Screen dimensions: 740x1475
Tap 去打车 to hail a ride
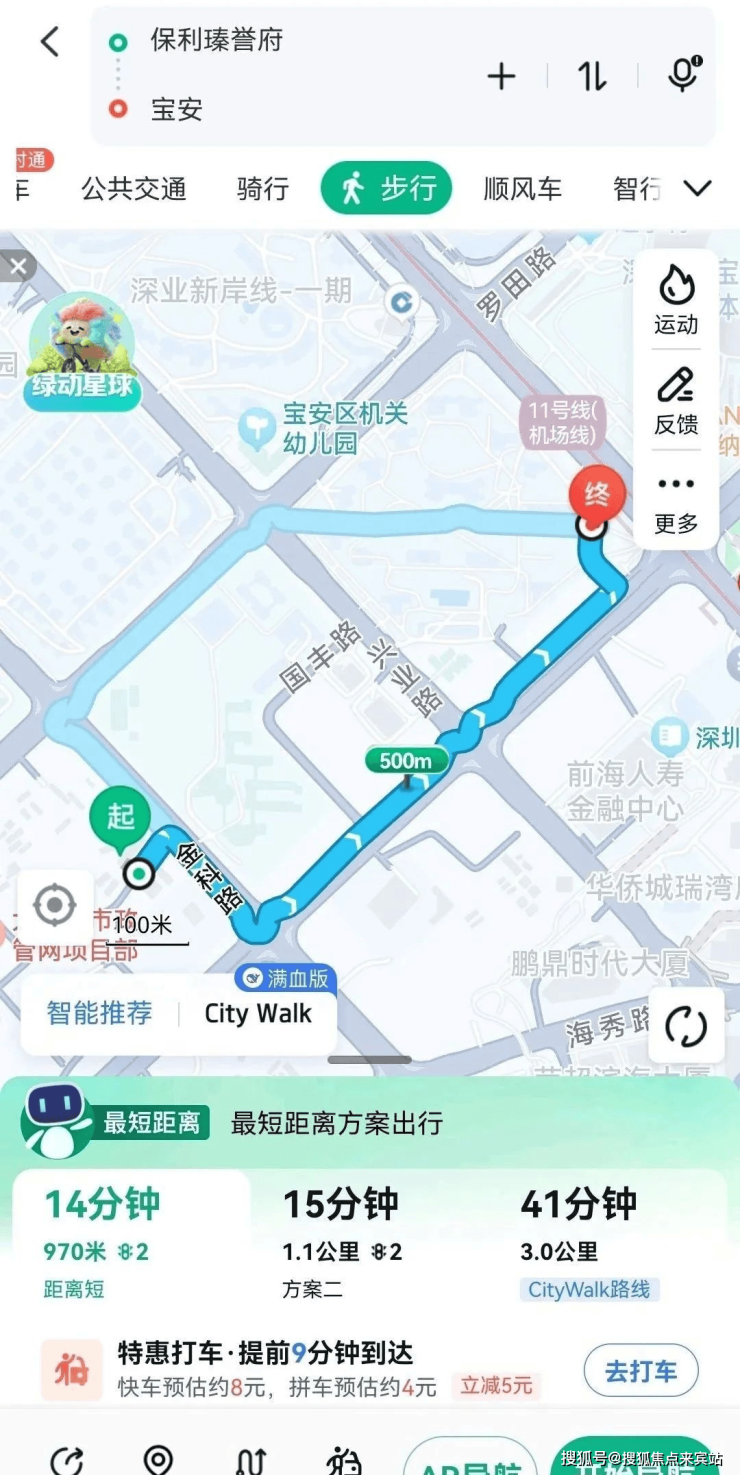click(640, 1371)
